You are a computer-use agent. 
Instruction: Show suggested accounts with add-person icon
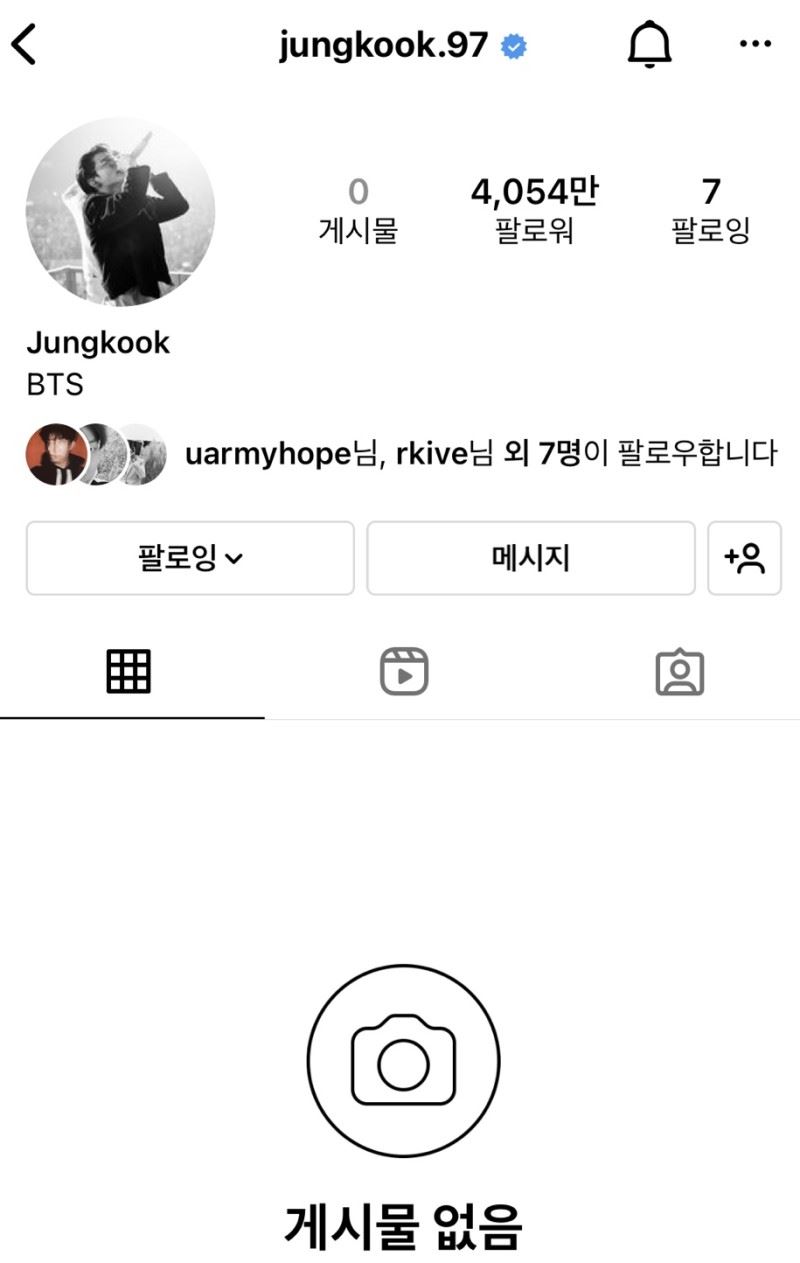(x=744, y=558)
